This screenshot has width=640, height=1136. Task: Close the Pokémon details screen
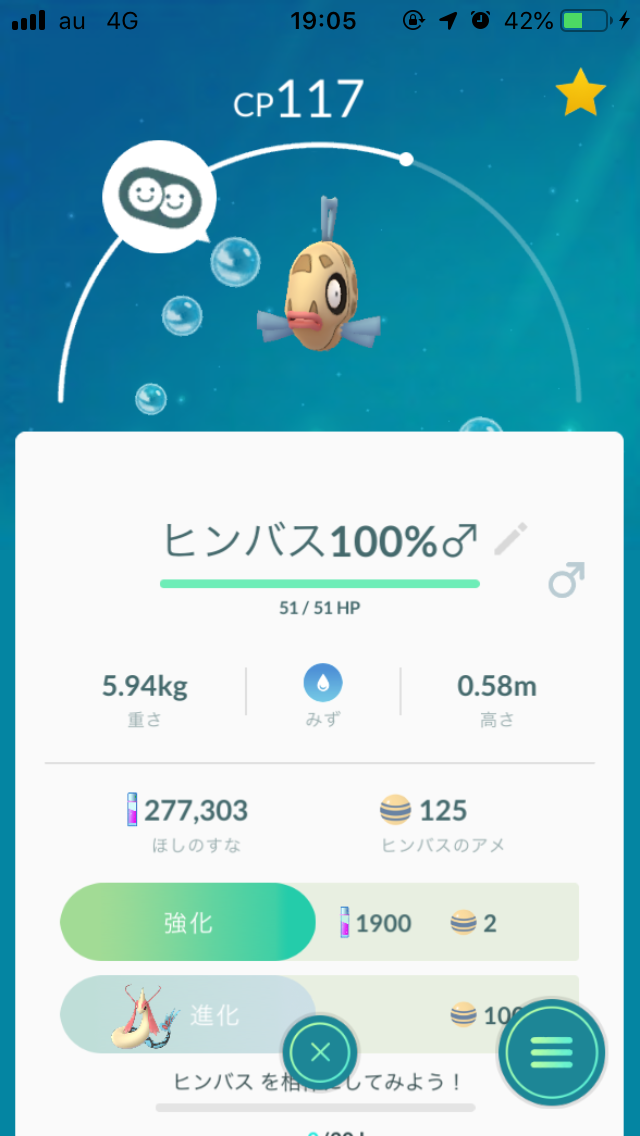tap(320, 1052)
